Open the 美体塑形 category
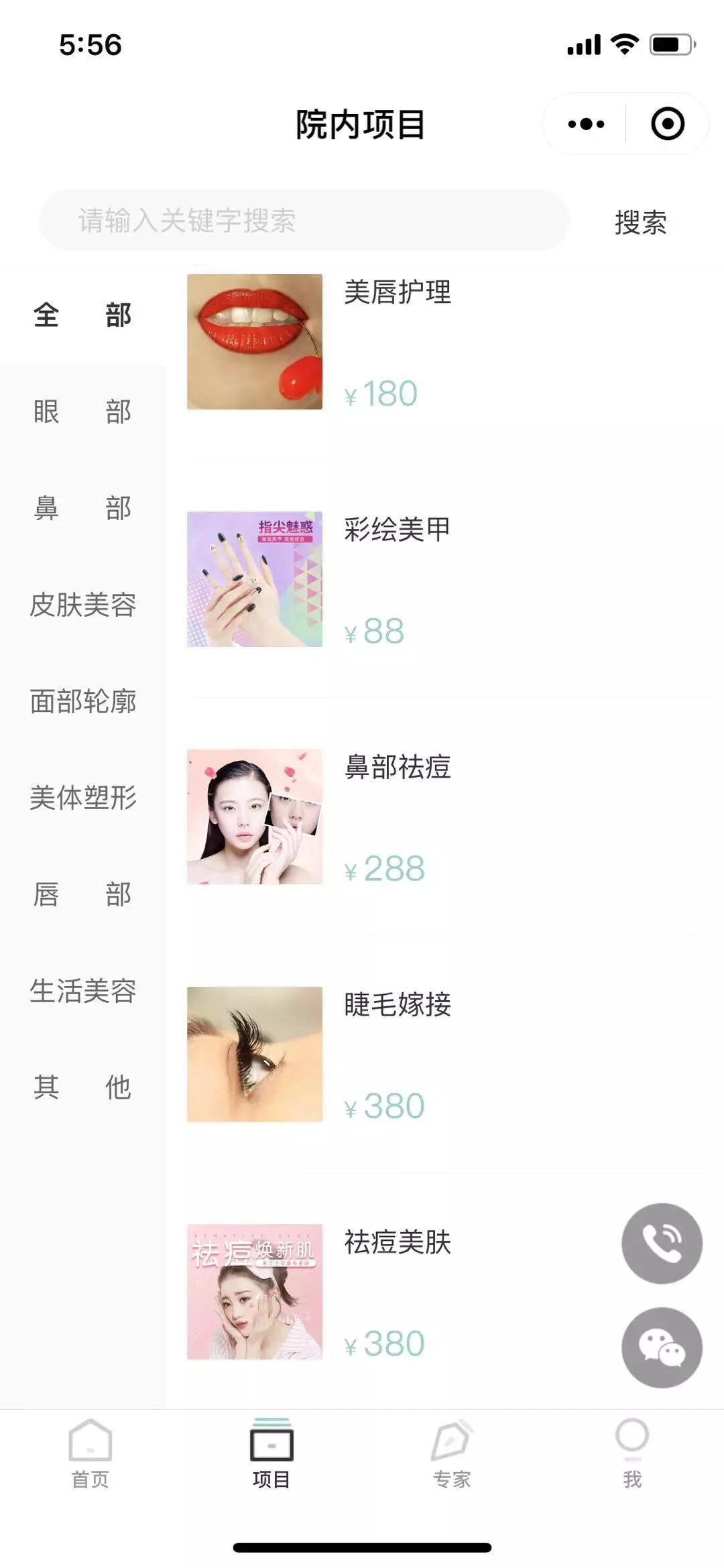Image resolution: width=724 pixels, height=1568 pixels. click(x=82, y=798)
